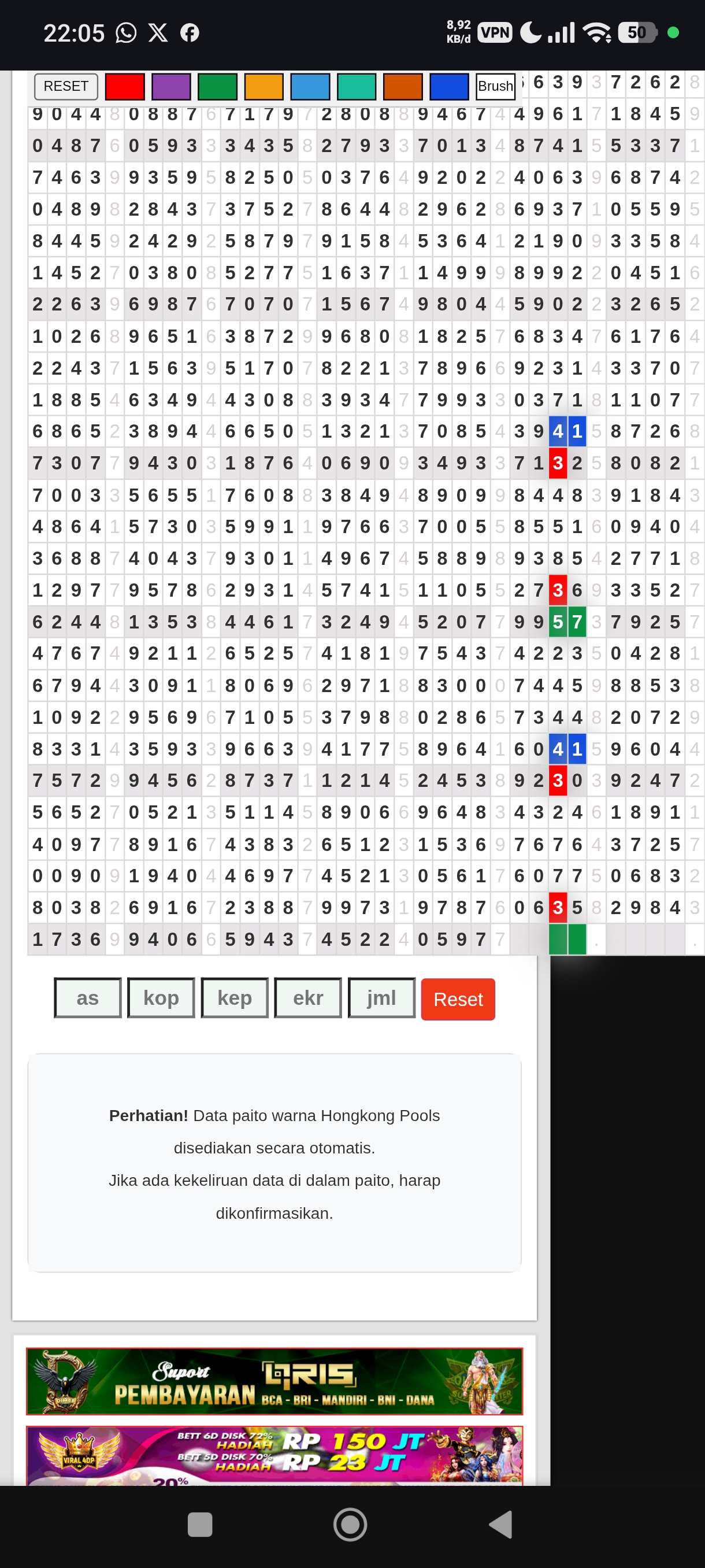This screenshot has height=1568, width=705.
Task: Tap the RESET button in the color toolbar
Action: [x=66, y=86]
